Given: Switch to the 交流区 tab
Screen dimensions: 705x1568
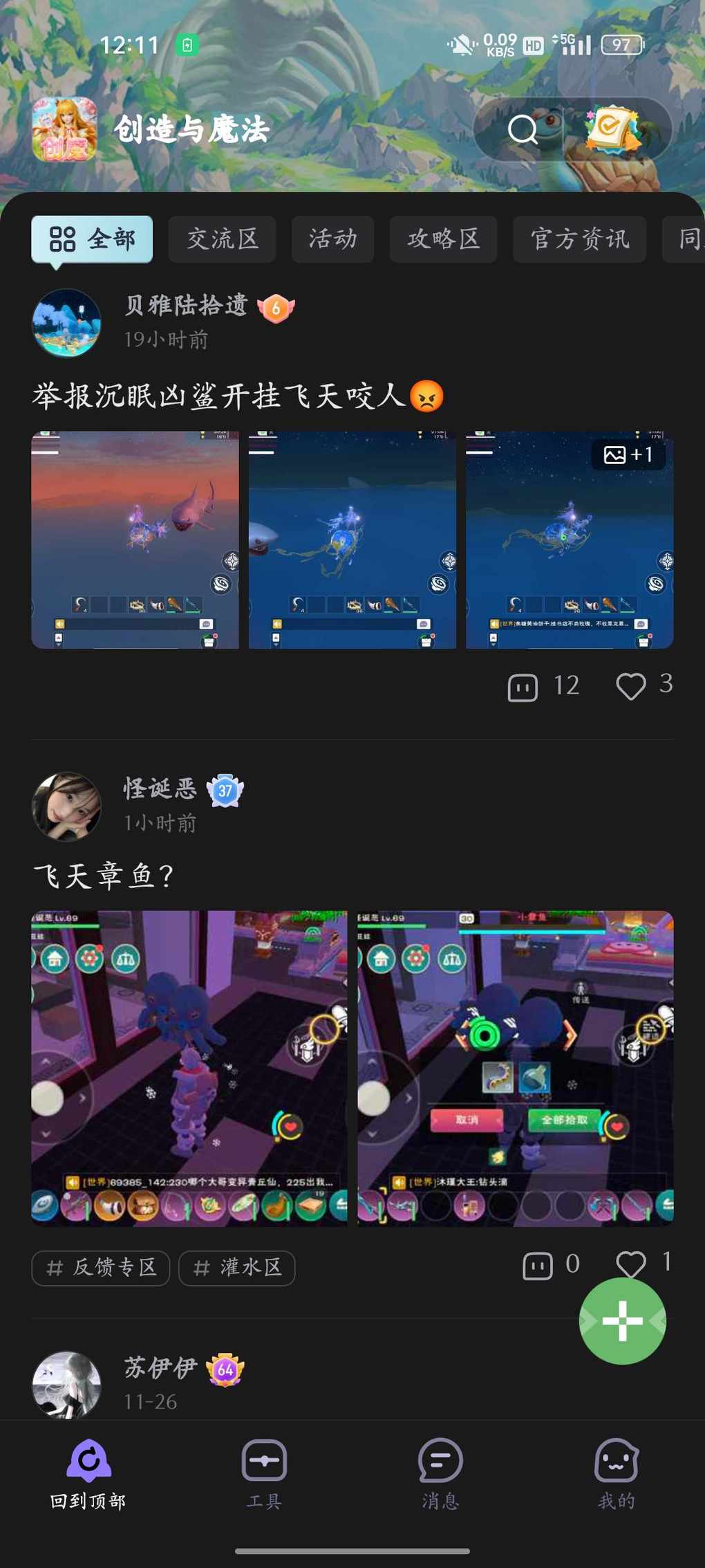Looking at the screenshot, I should point(223,239).
